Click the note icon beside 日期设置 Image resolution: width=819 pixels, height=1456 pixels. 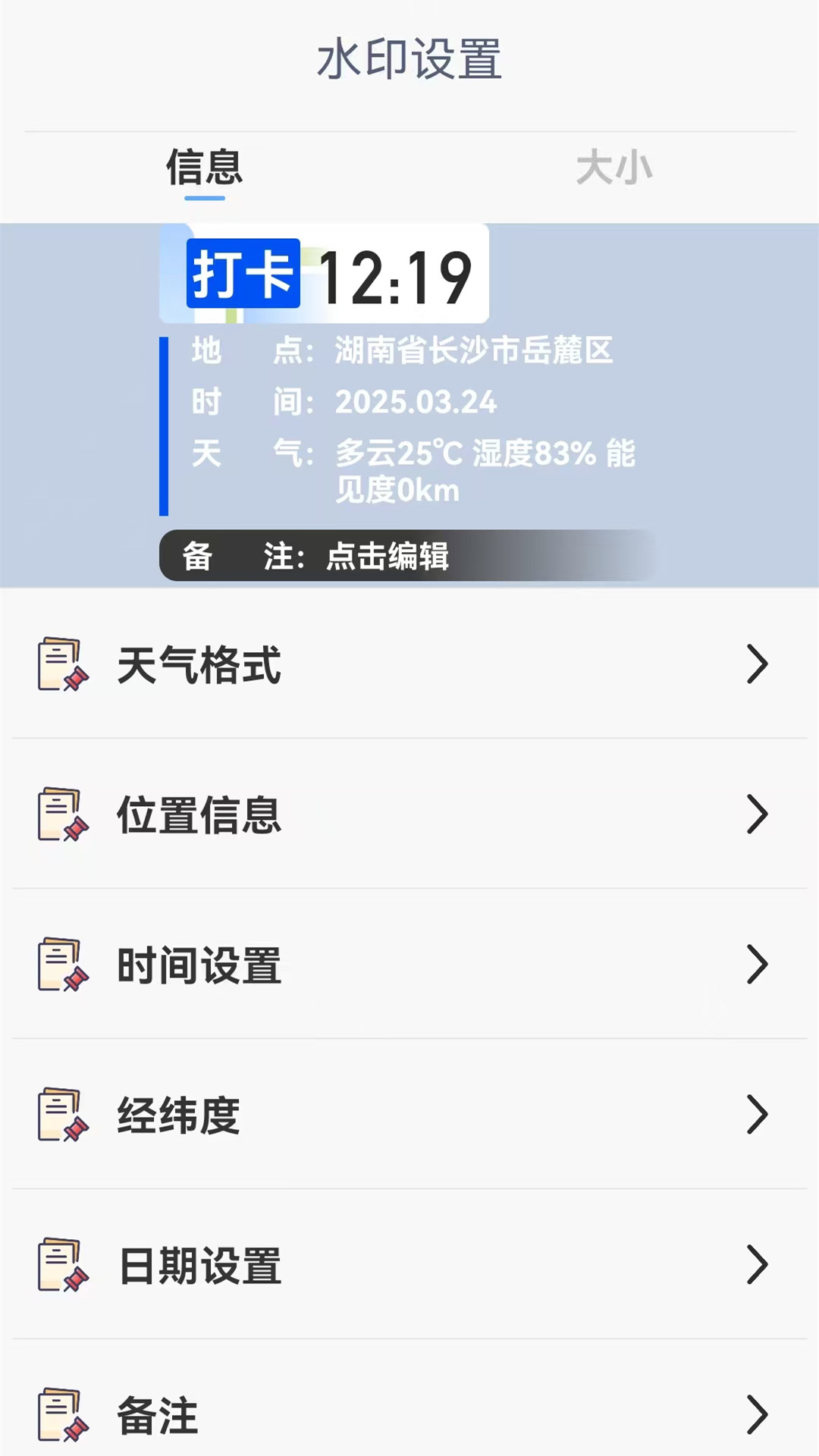pyautogui.click(x=63, y=1264)
